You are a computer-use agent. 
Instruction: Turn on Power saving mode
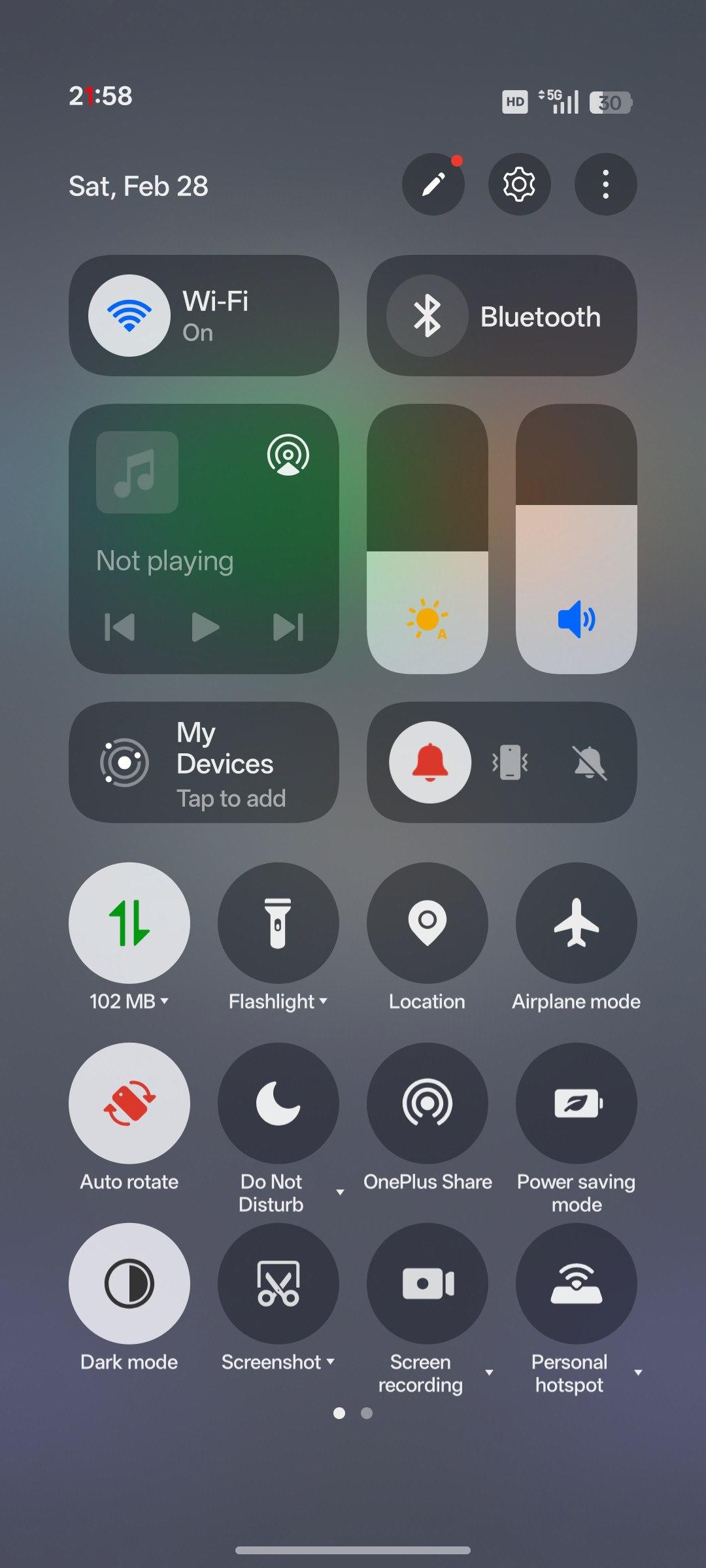(577, 1103)
